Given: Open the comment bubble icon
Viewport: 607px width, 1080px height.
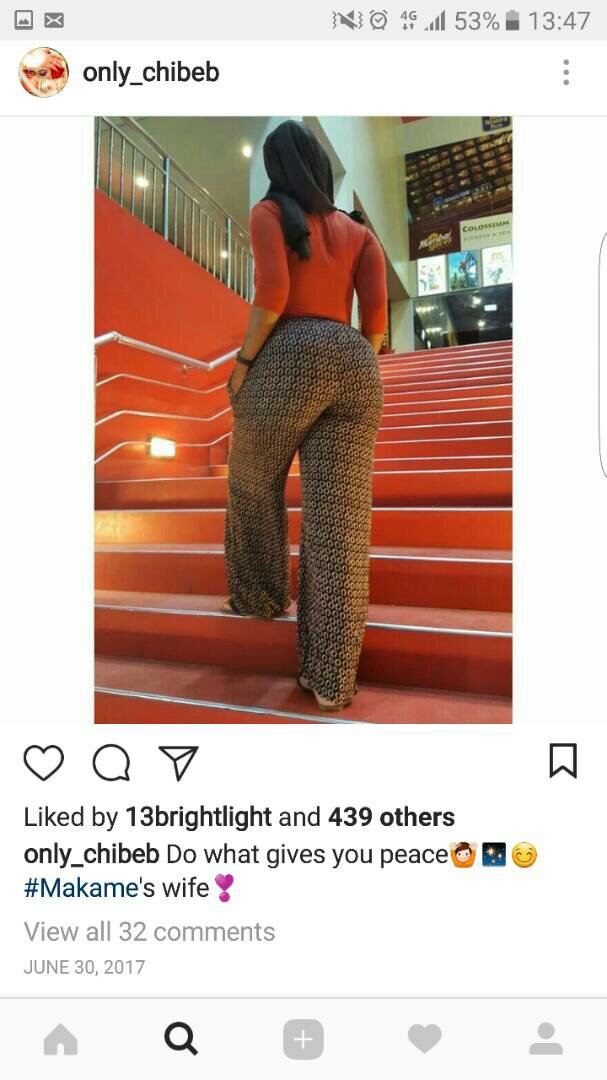Looking at the screenshot, I should (x=111, y=763).
